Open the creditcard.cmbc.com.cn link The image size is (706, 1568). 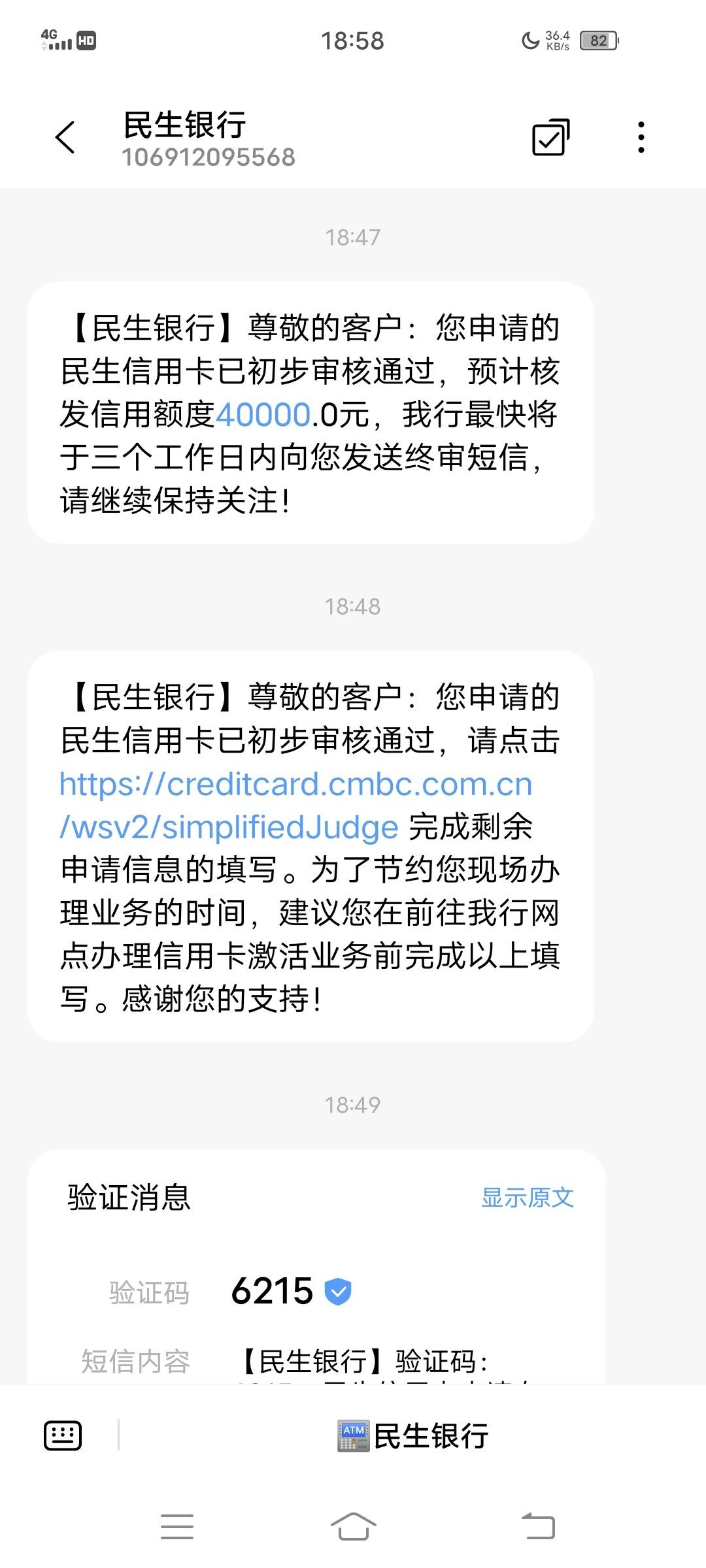(x=295, y=806)
